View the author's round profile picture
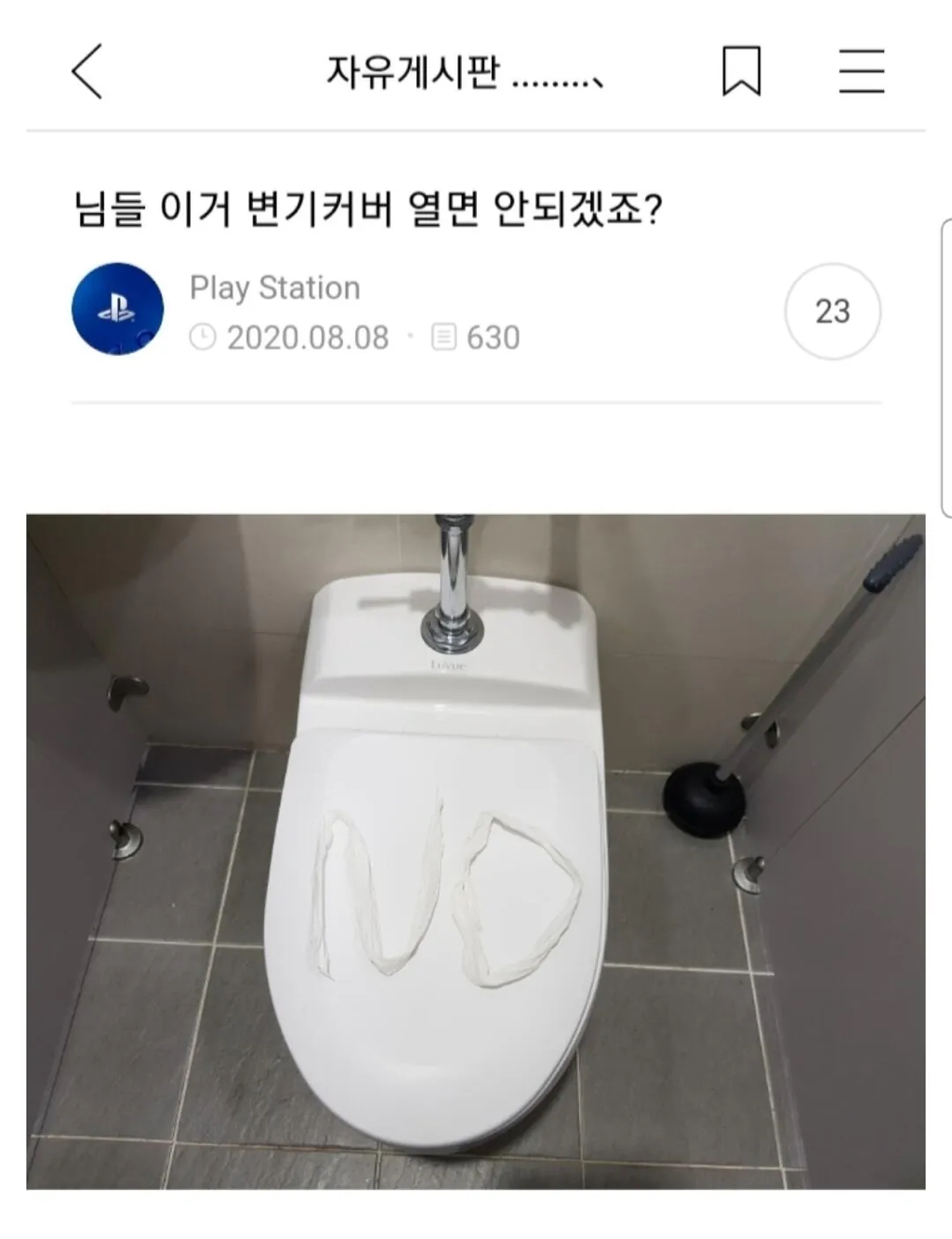Viewport: 952px width, 1239px height. click(x=117, y=308)
